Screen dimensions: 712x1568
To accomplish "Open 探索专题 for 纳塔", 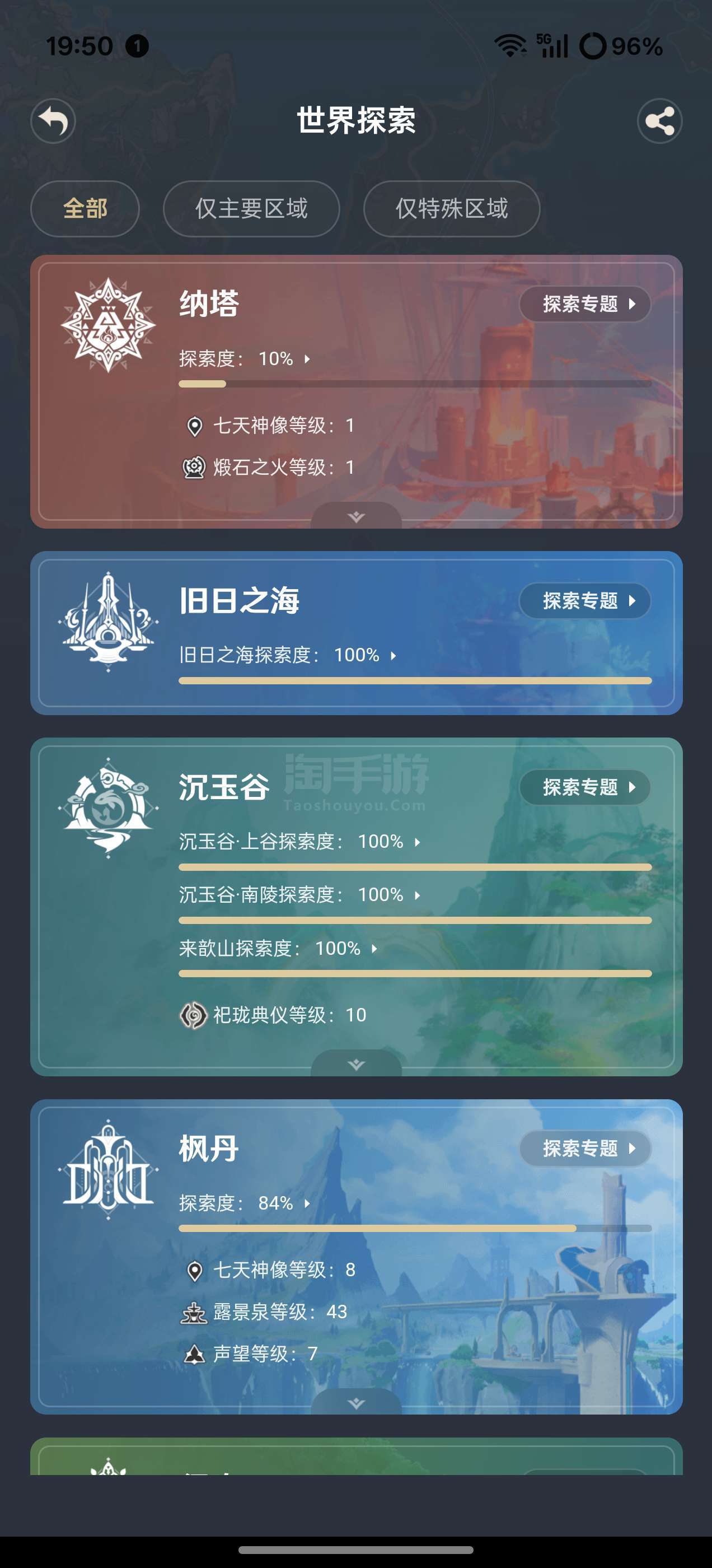I will pos(585,304).
